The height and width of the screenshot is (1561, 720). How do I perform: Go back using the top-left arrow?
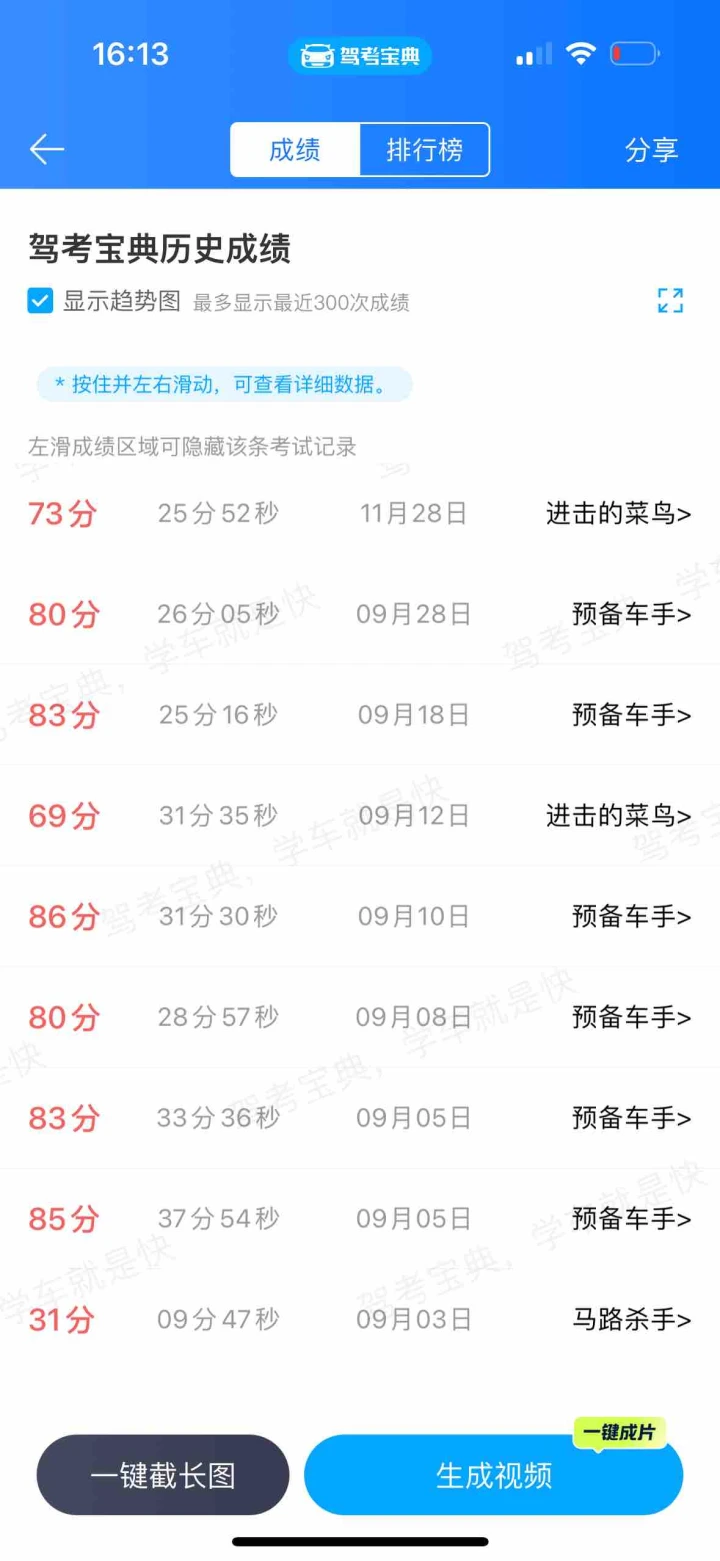click(46, 150)
